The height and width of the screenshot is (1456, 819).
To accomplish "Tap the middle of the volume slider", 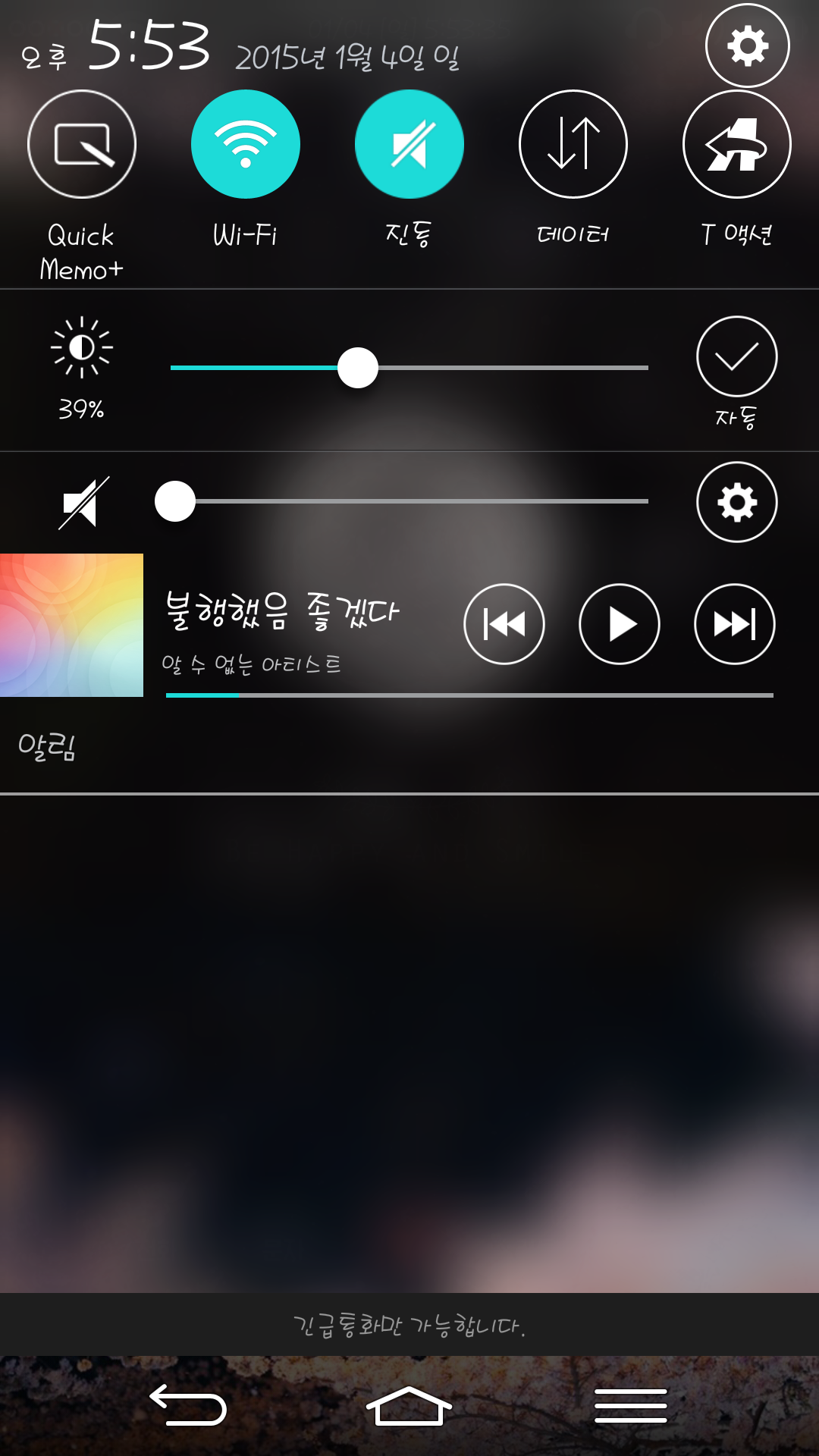I will tap(409, 501).
